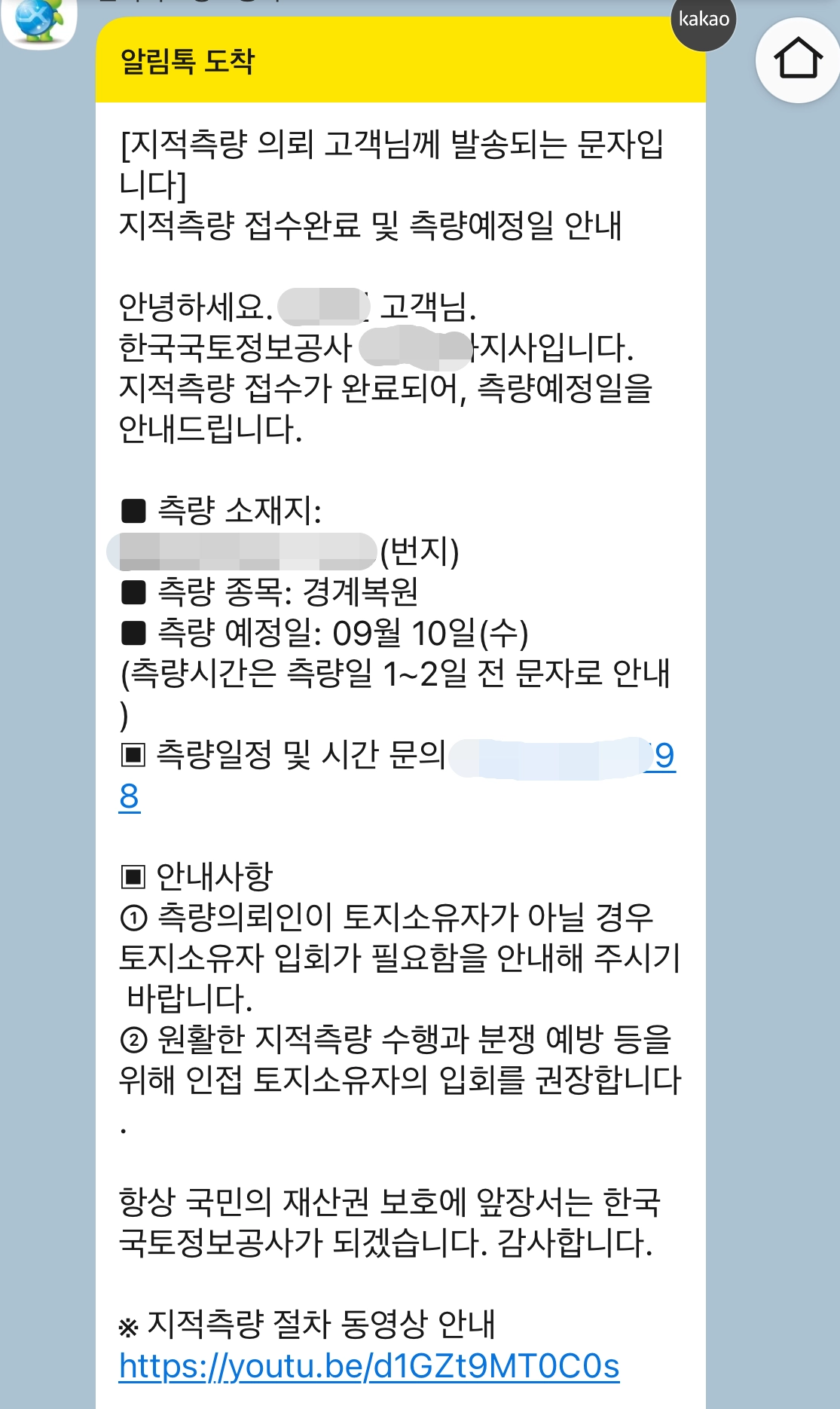Open the sender's profile picture
Viewport: 840px width, 1409px height.
pos(39,20)
